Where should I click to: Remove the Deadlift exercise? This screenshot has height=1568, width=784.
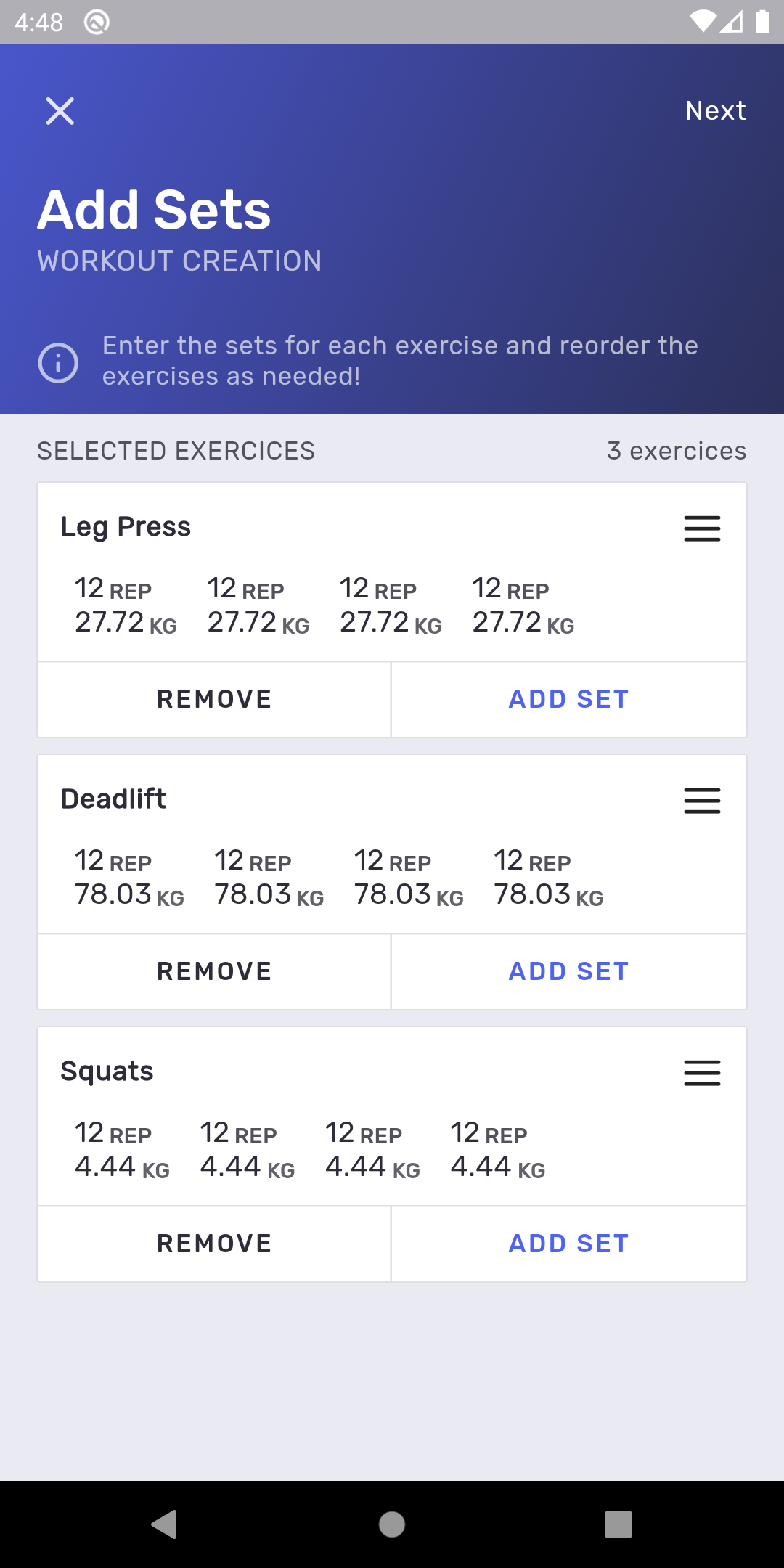point(214,971)
